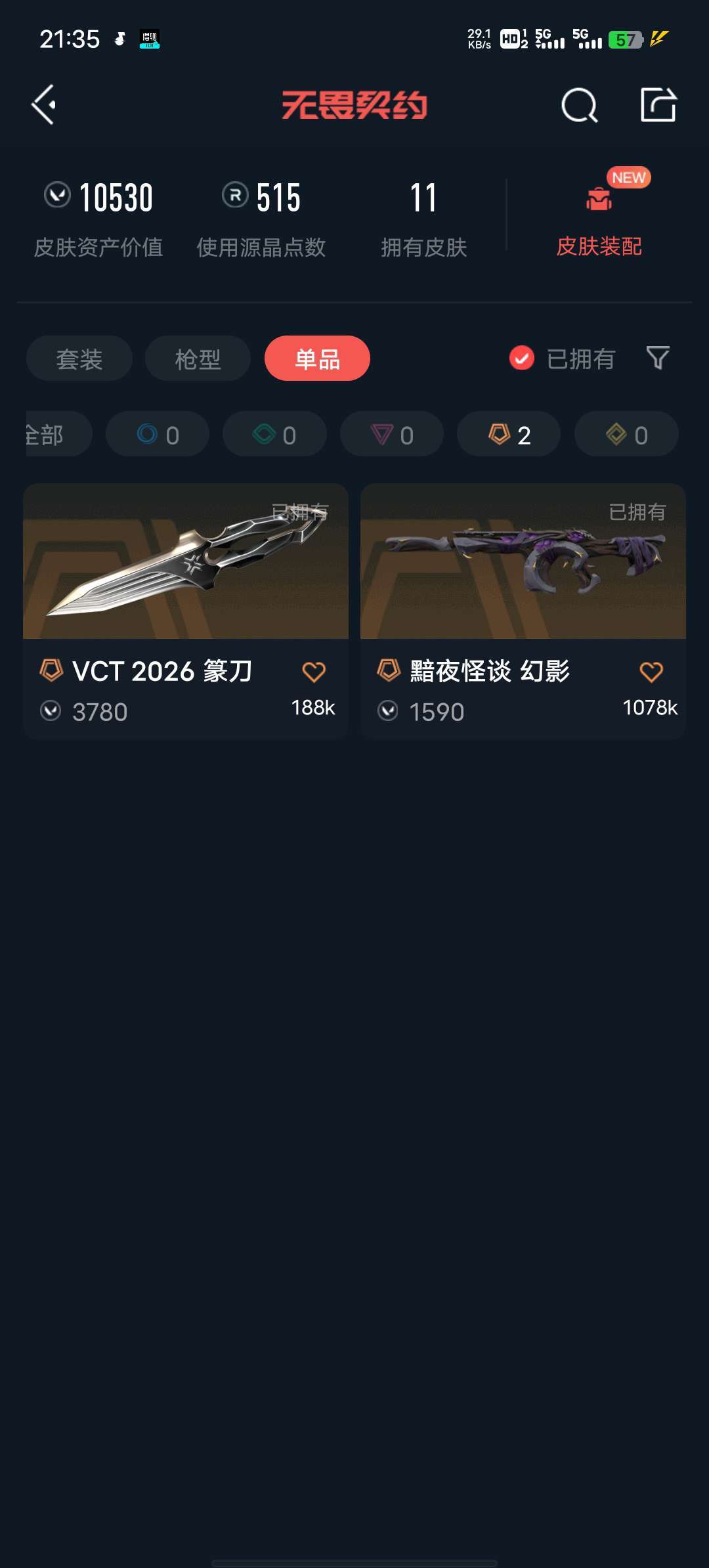Tap the share icon in the top-right corner
Viewport: 709px width, 1568px height.
click(660, 105)
